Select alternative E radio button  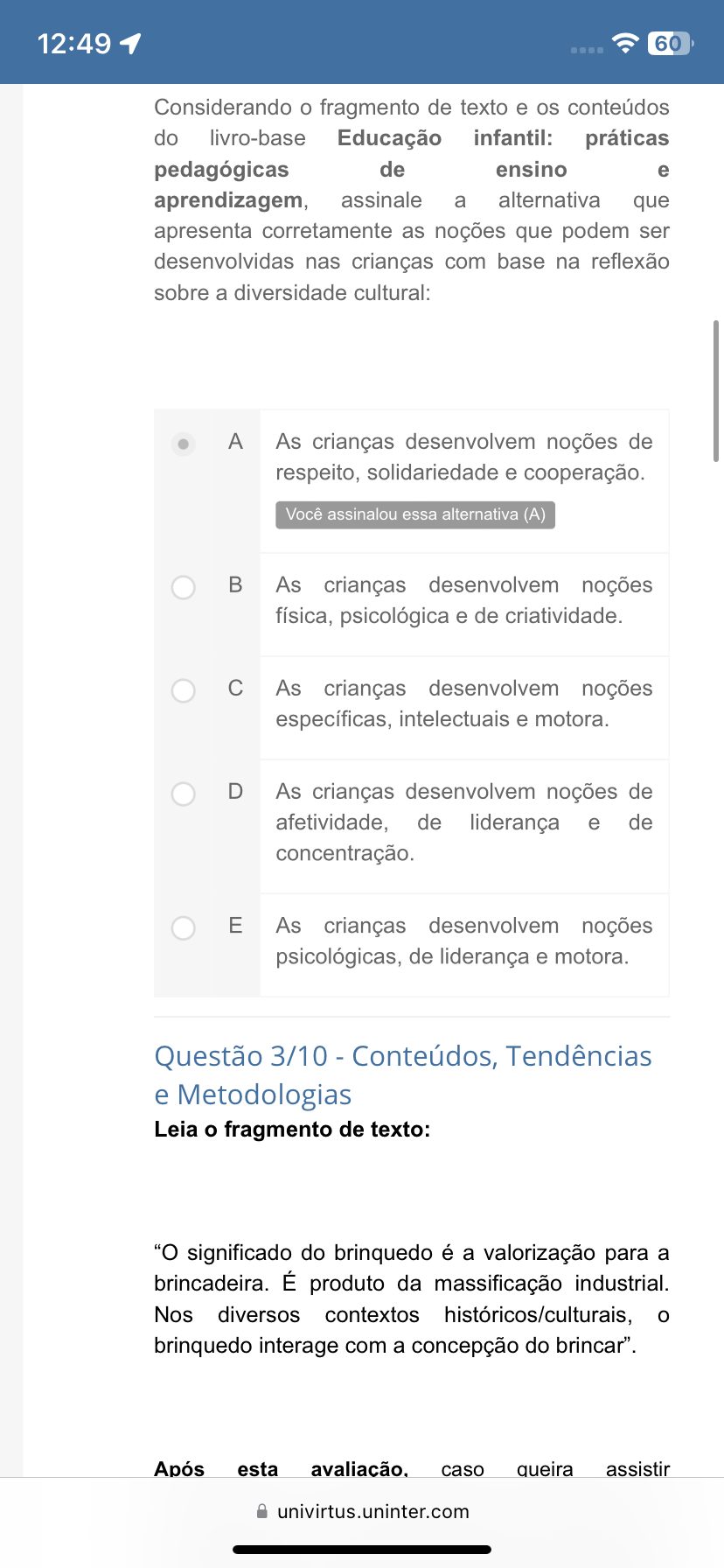coord(183,927)
